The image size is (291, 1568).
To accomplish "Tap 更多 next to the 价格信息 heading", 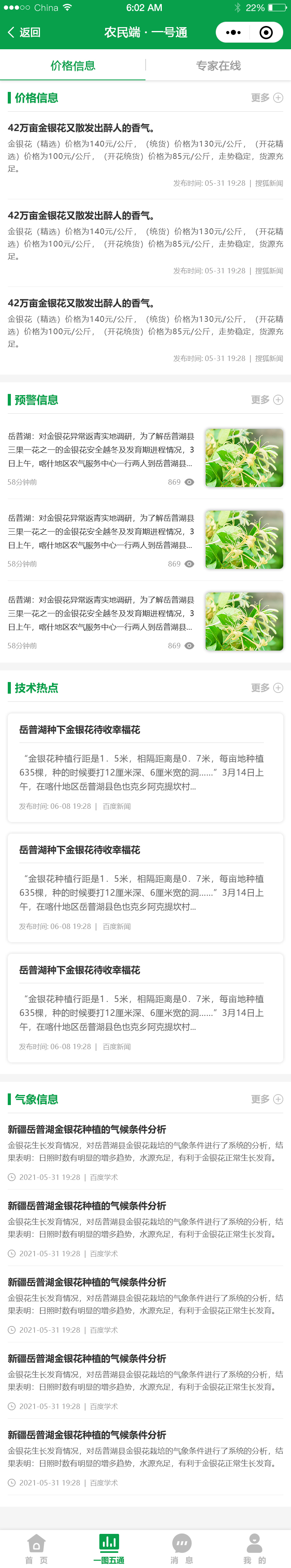I will [x=267, y=98].
